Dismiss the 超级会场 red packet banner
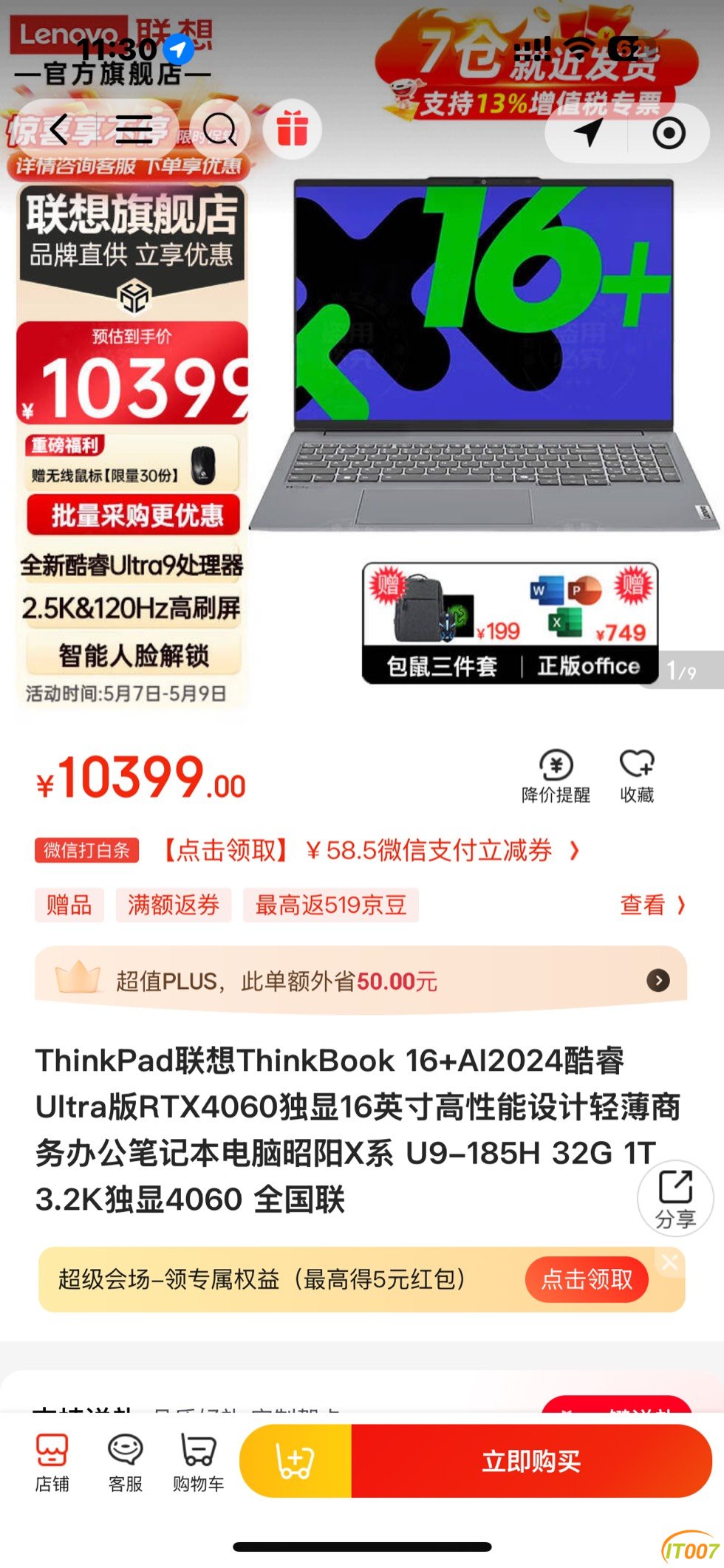This screenshot has height=1568, width=724. (x=669, y=1262)
